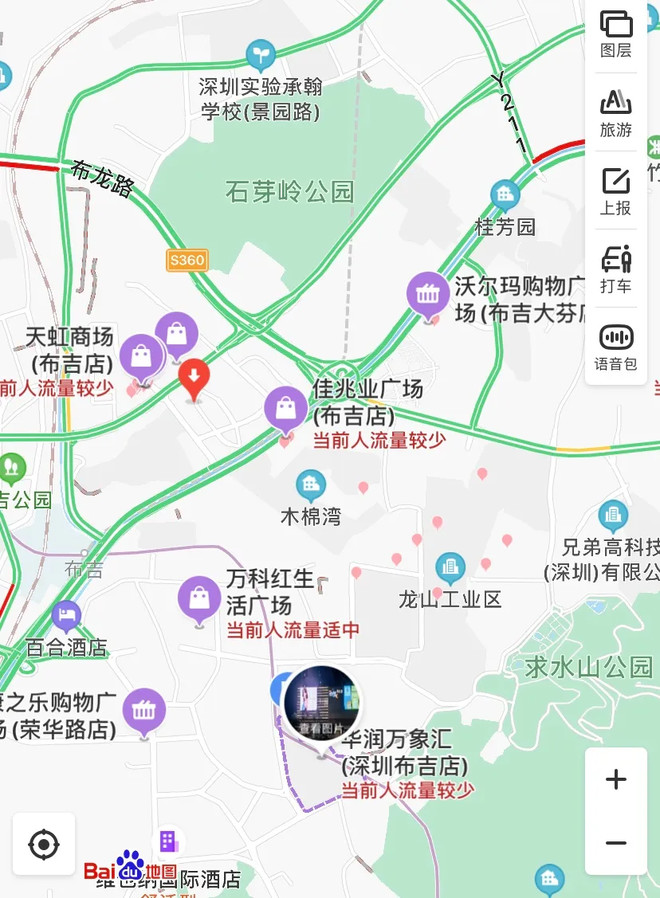Open the 图层 map layers panel
Image resolution: width=660 pixels, height=898 pixels.
pyautogui.click(x=616, y=34)
